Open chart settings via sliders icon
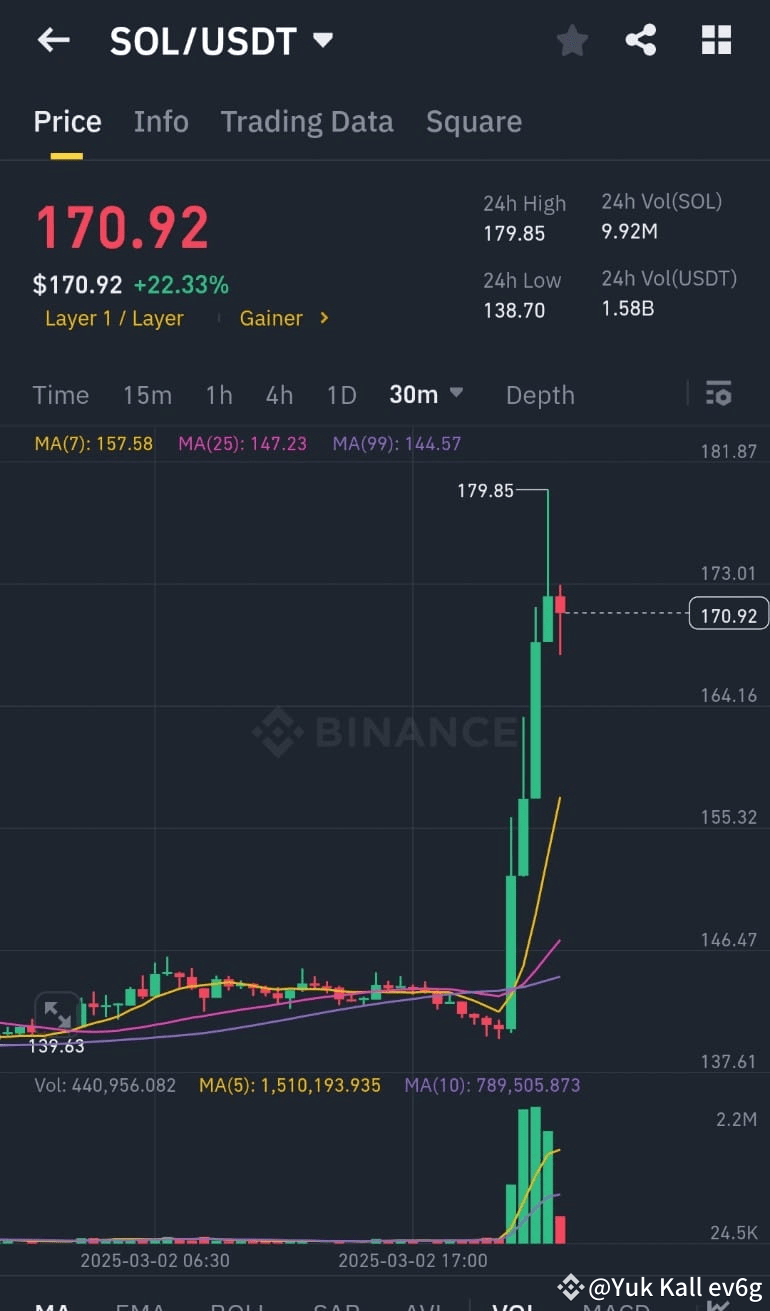The width and height of the screenshot is (770, 1311). pyautogui.click(x=719, y=394)
